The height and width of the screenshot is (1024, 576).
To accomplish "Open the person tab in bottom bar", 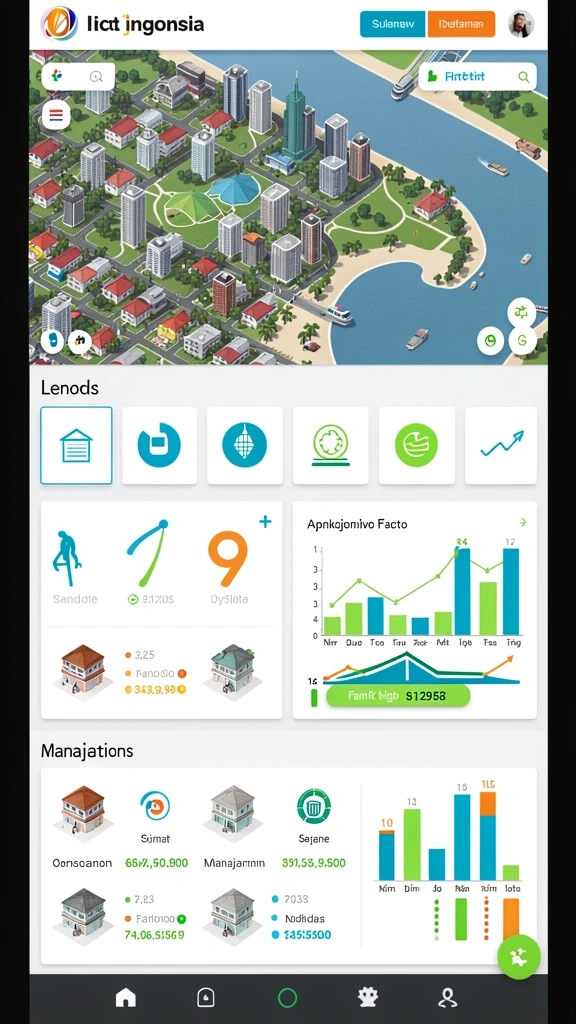I will pyautogui.click(x=447, y=997).
